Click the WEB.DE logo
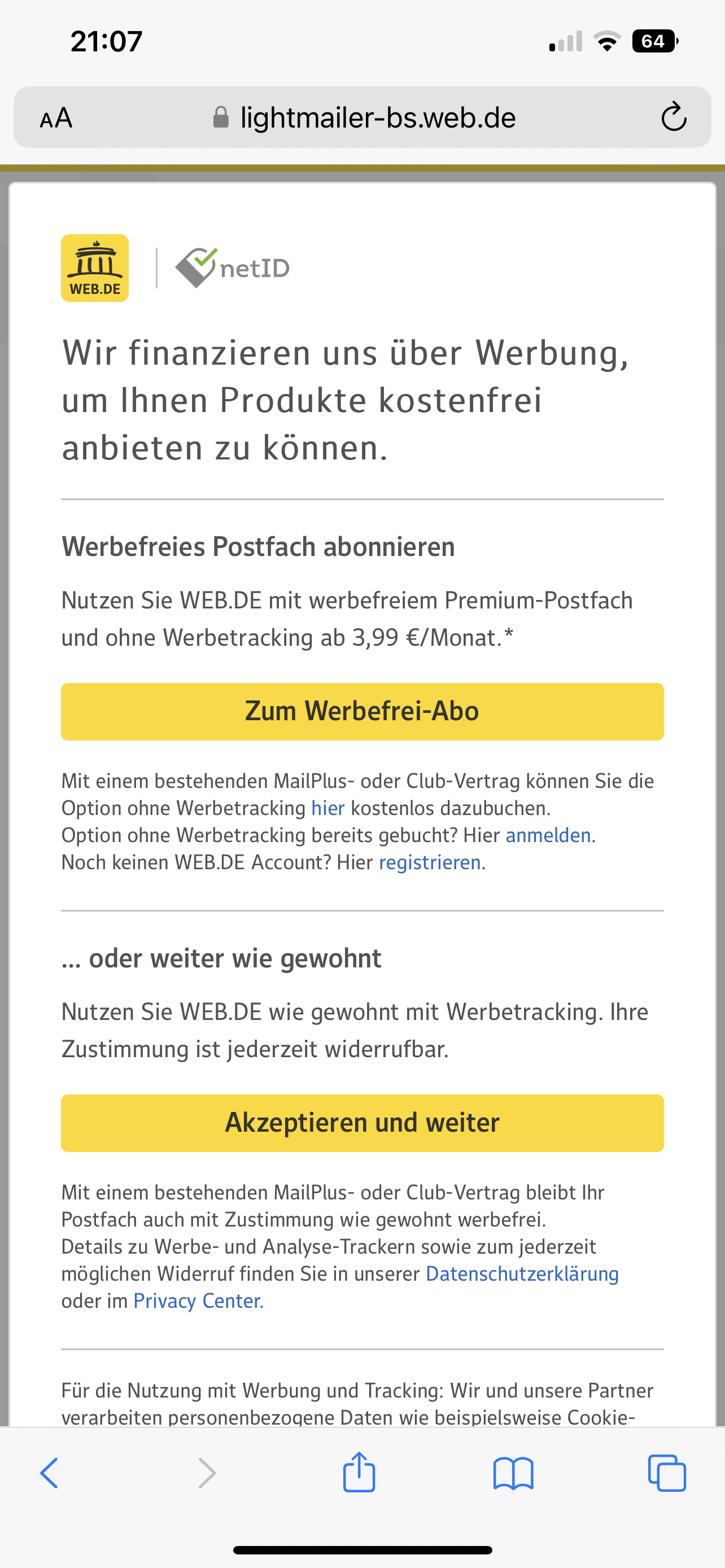Viewport: 725px width, 1568px height. pos(95,267)
